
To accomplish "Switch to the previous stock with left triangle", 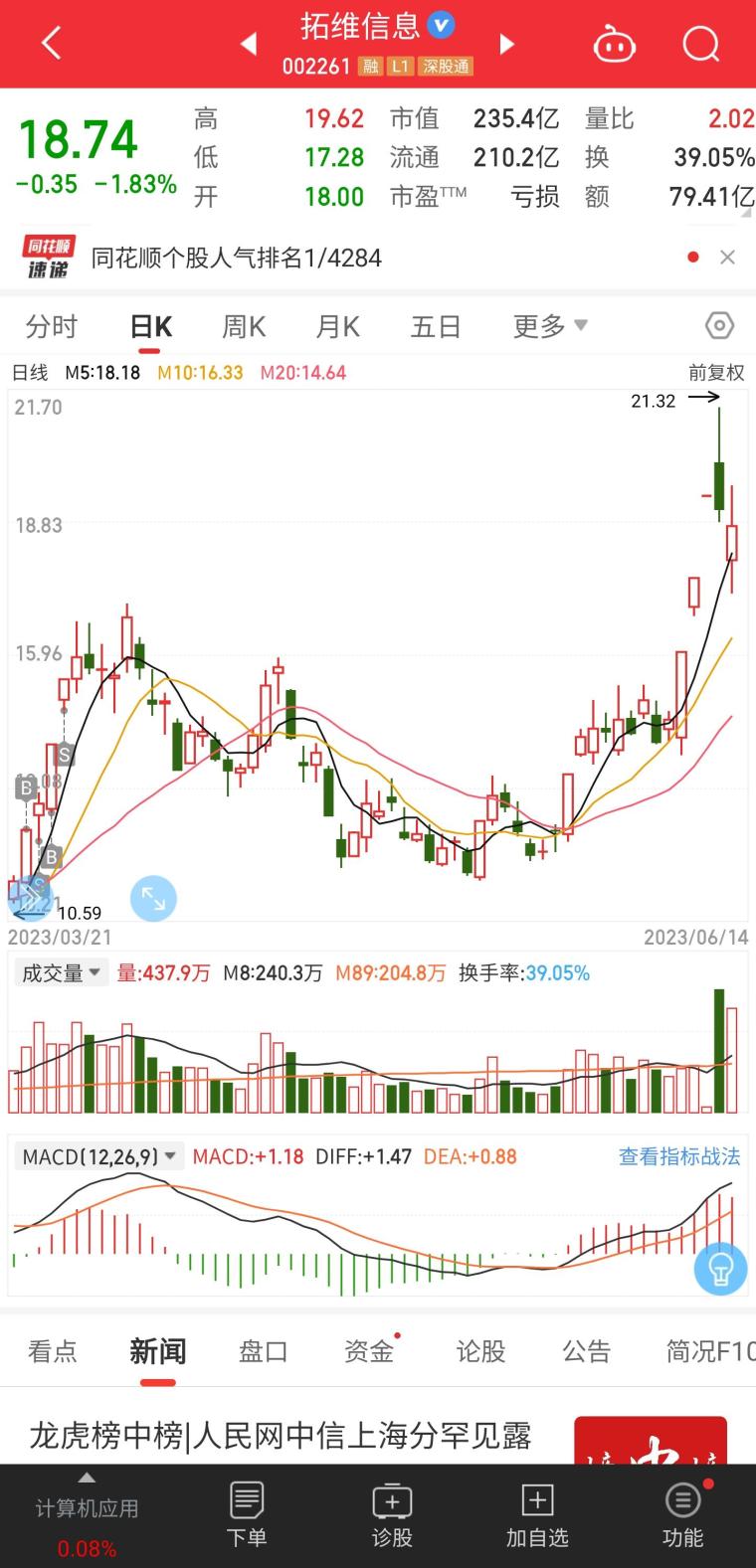I will tap(249, 43).
